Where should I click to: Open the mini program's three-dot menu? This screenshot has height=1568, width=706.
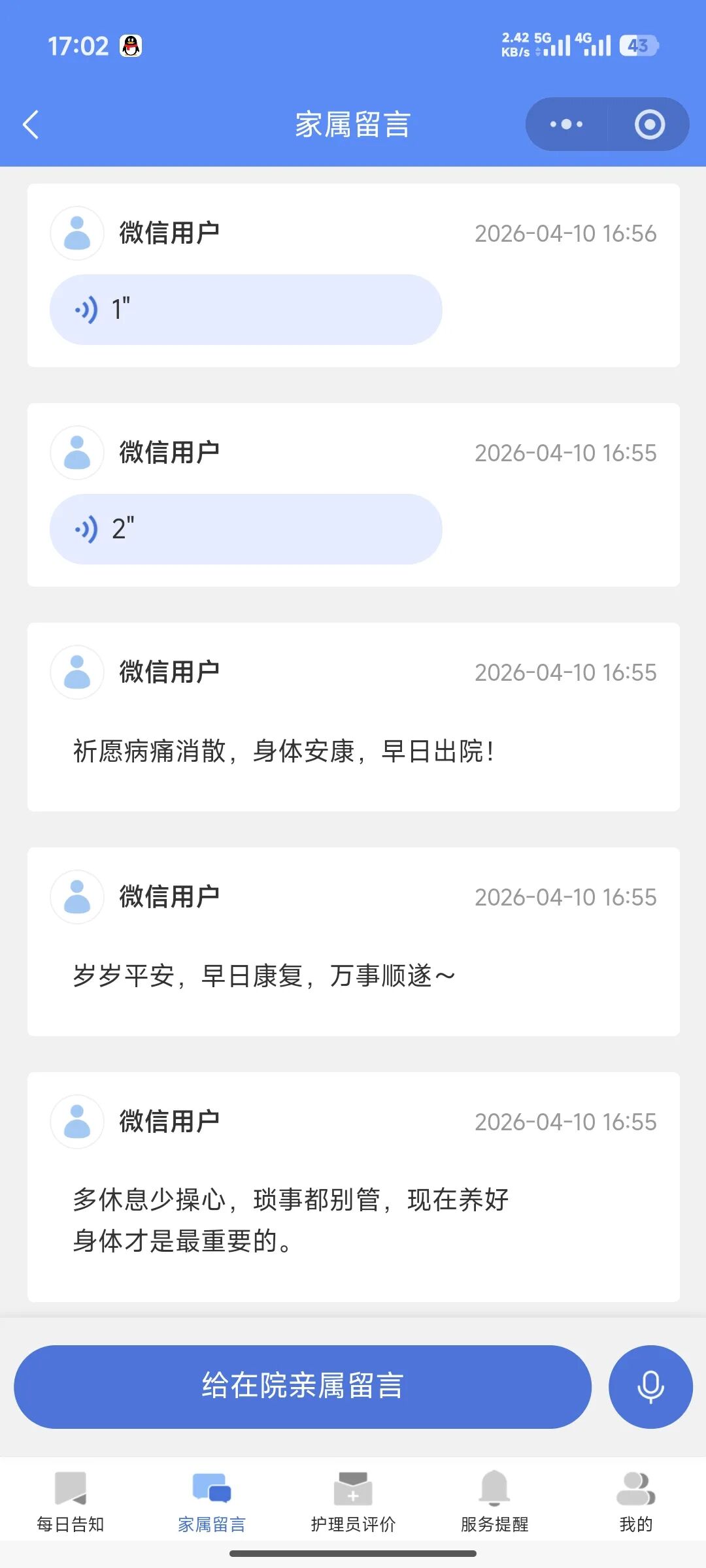coord(566,124)
